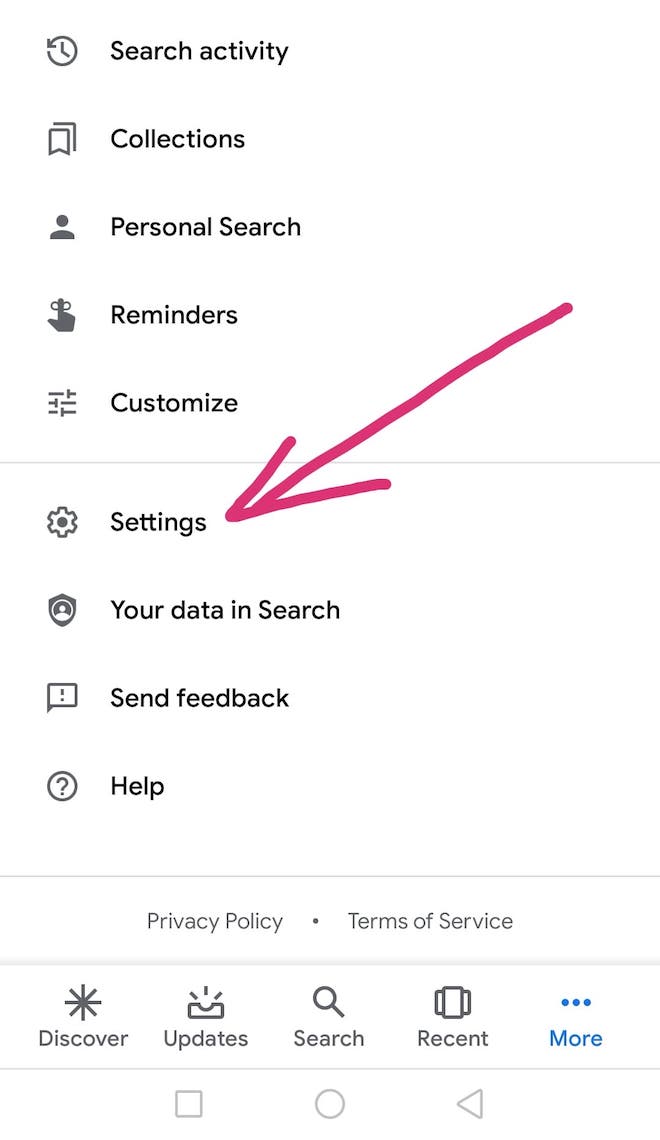Open Reminders
Screen dimensions: 660x1140
click(330, 316)
